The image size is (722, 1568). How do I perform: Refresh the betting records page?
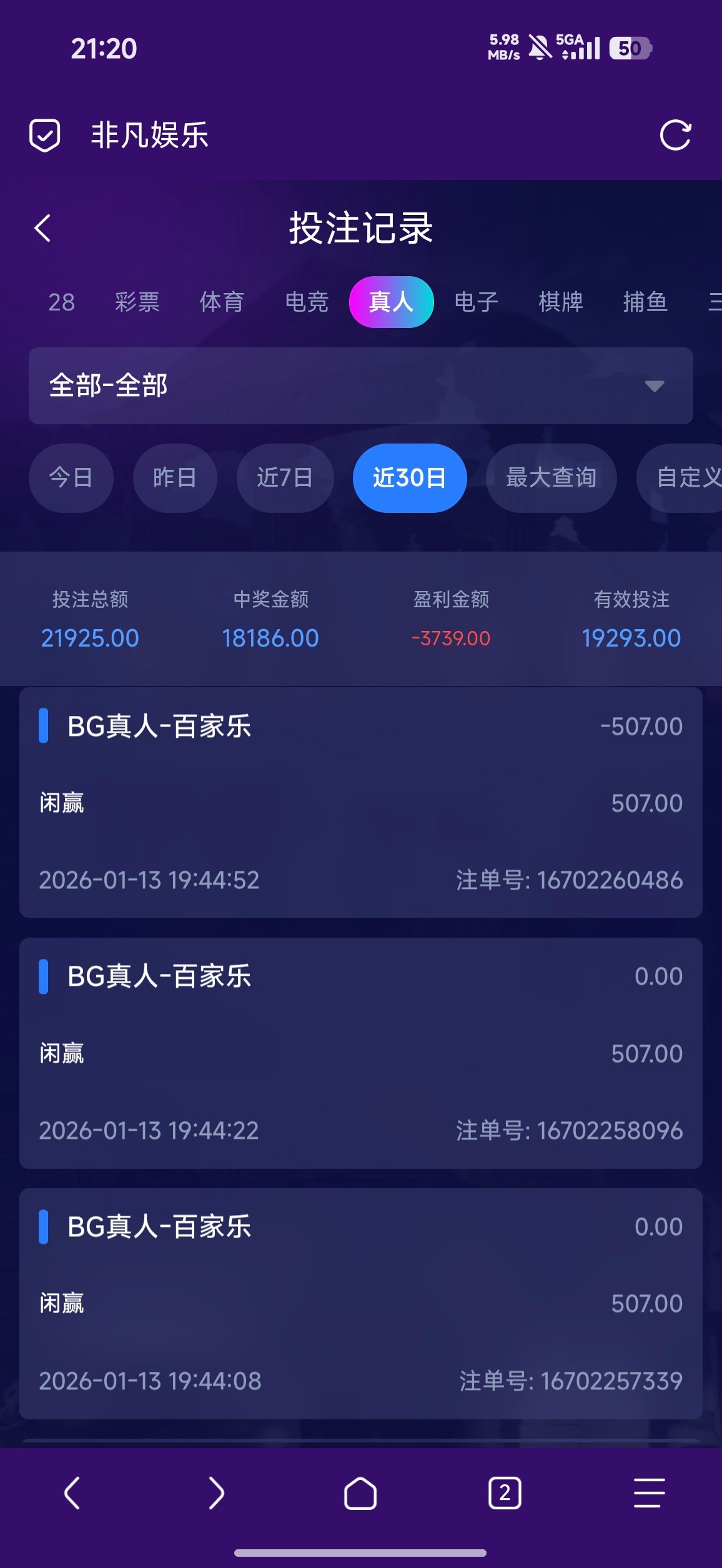675,135
